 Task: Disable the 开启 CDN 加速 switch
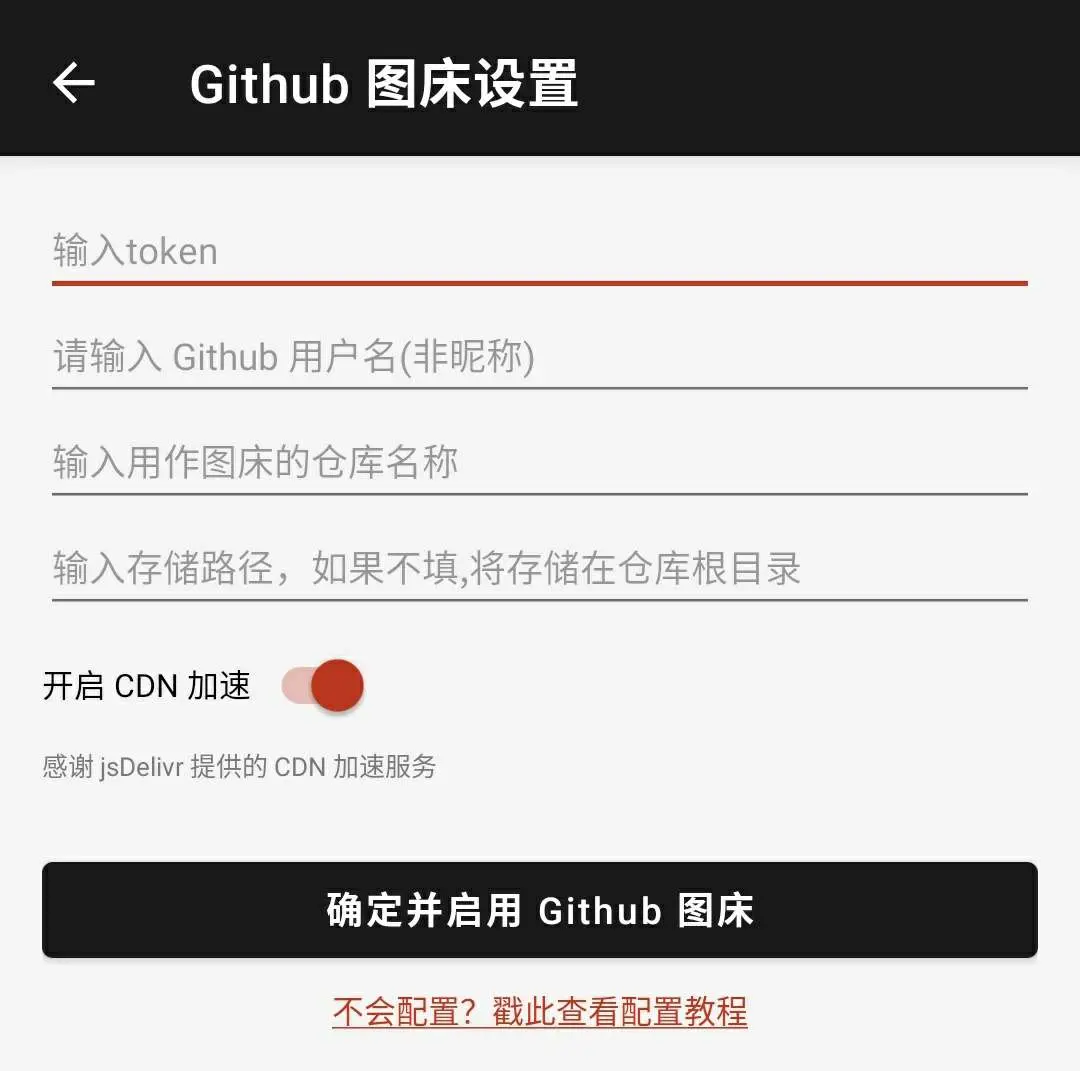(x=323, y=686)
